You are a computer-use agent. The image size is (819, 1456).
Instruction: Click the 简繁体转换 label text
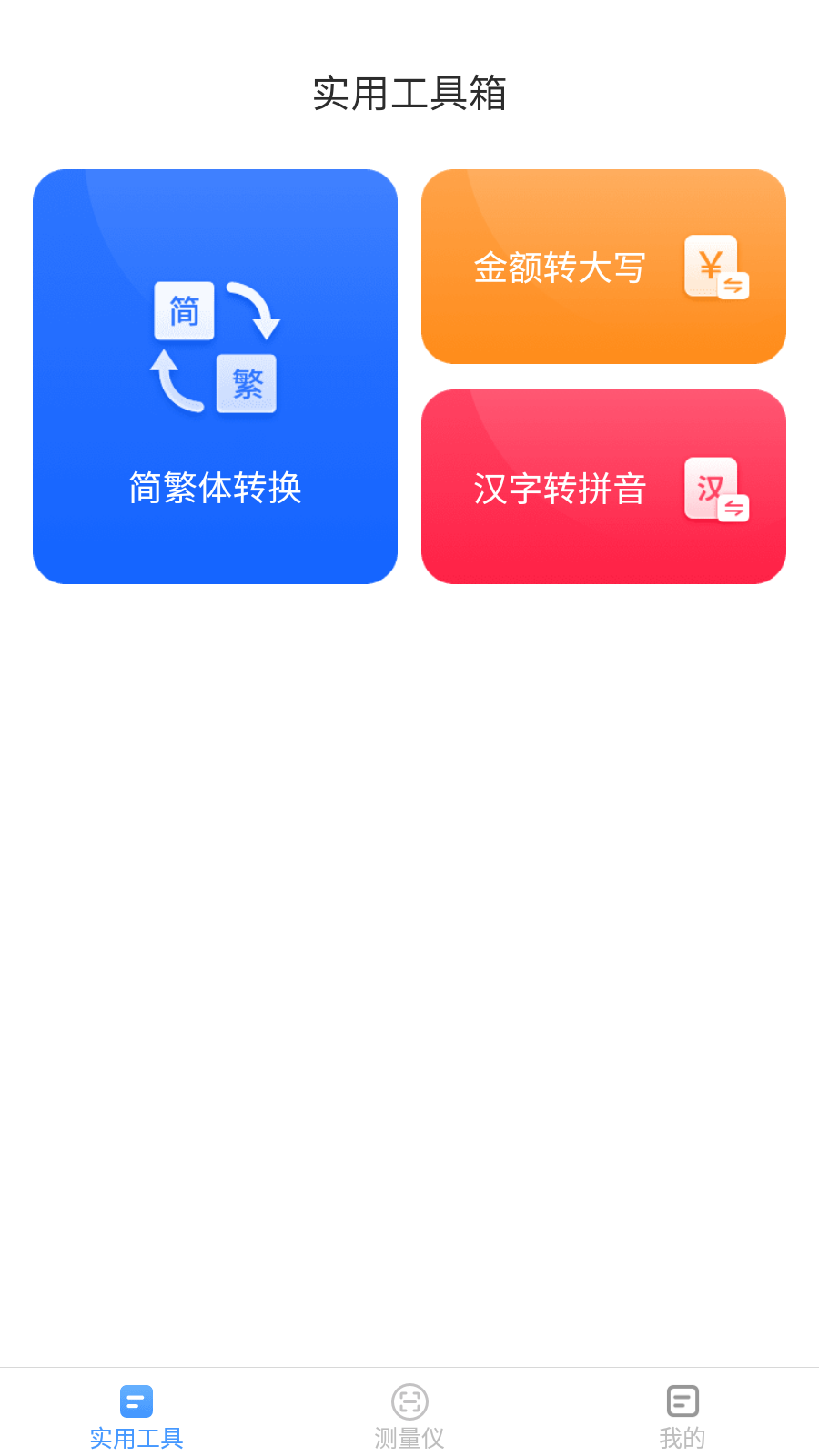click(x=215, y=489)
